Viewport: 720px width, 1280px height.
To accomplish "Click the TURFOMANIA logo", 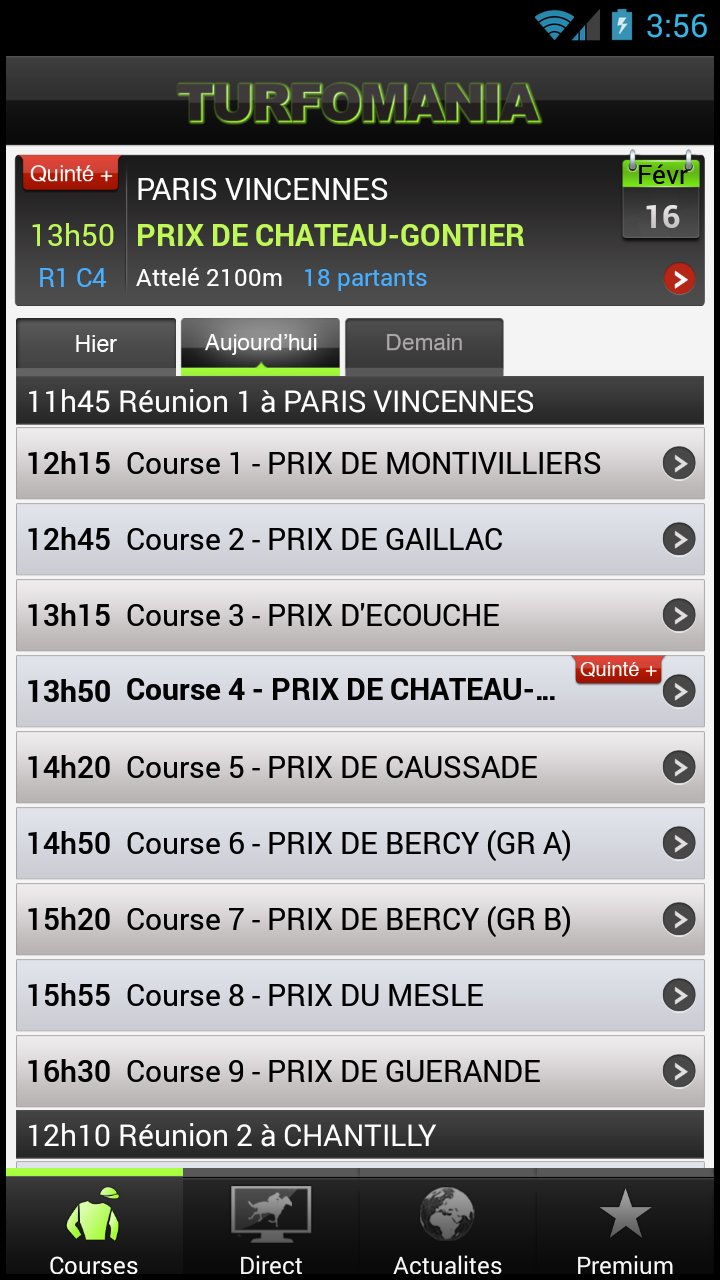I will pyautogui.click(x=360, y=100).
